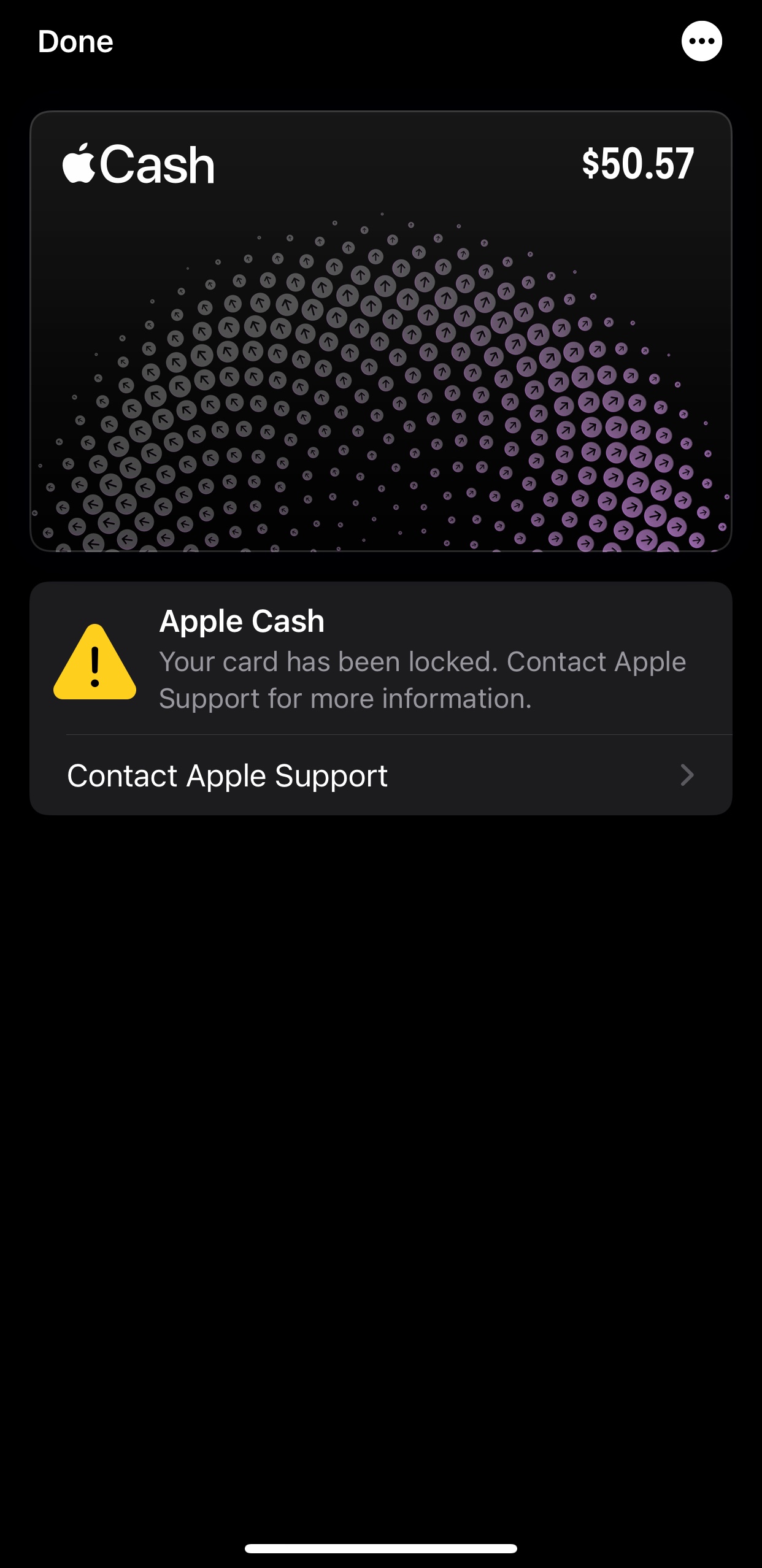This screenshot has height=1568, width=762.
Task: Open Contact Apple Support
Action: [228, 775]
